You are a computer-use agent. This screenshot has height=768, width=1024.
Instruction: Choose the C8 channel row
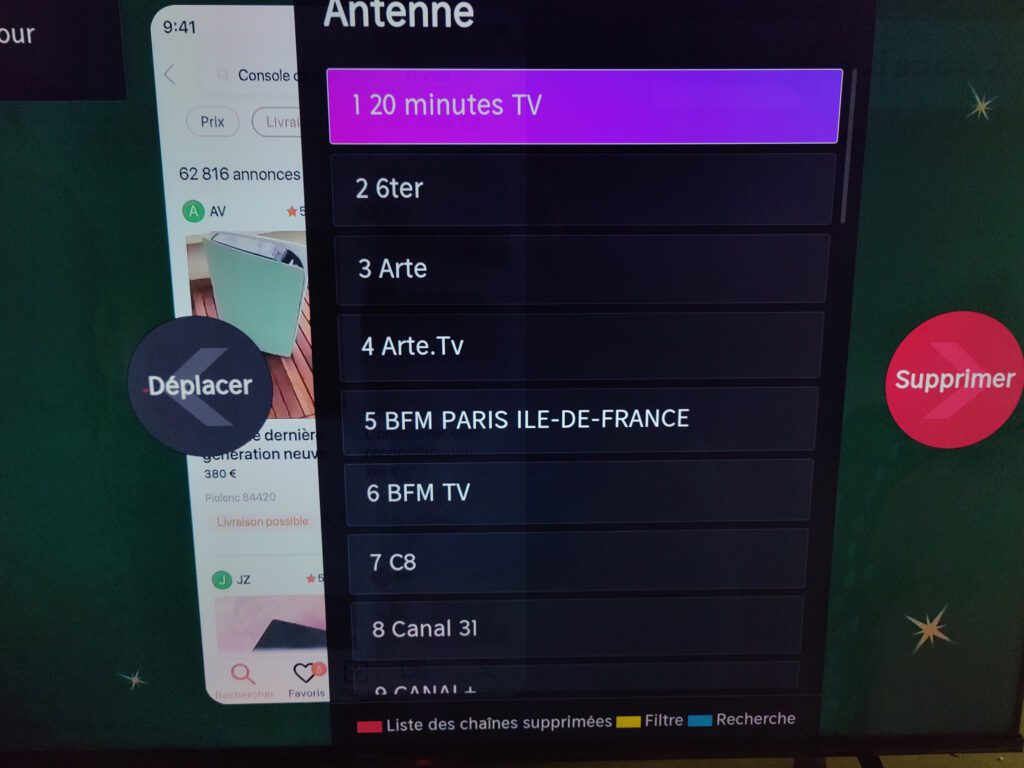(x=577, y=561)
